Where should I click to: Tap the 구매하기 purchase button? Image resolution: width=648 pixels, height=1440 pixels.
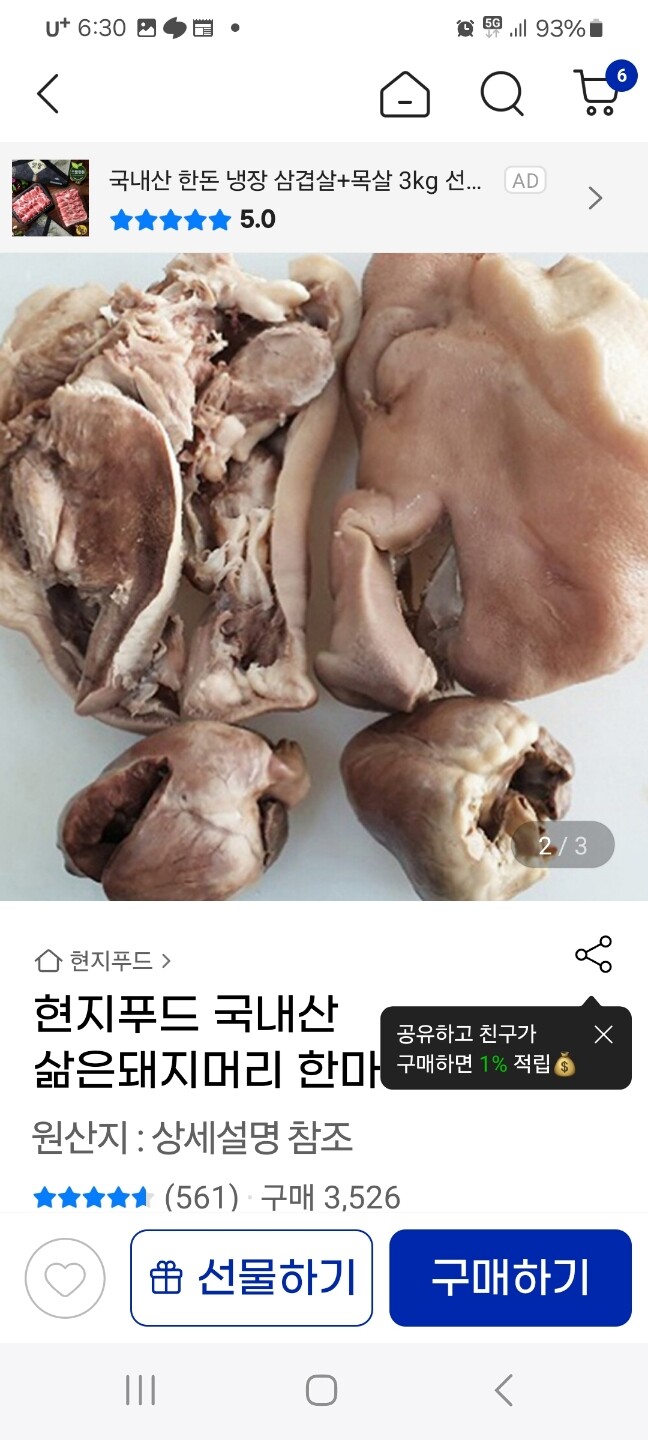510,1278
